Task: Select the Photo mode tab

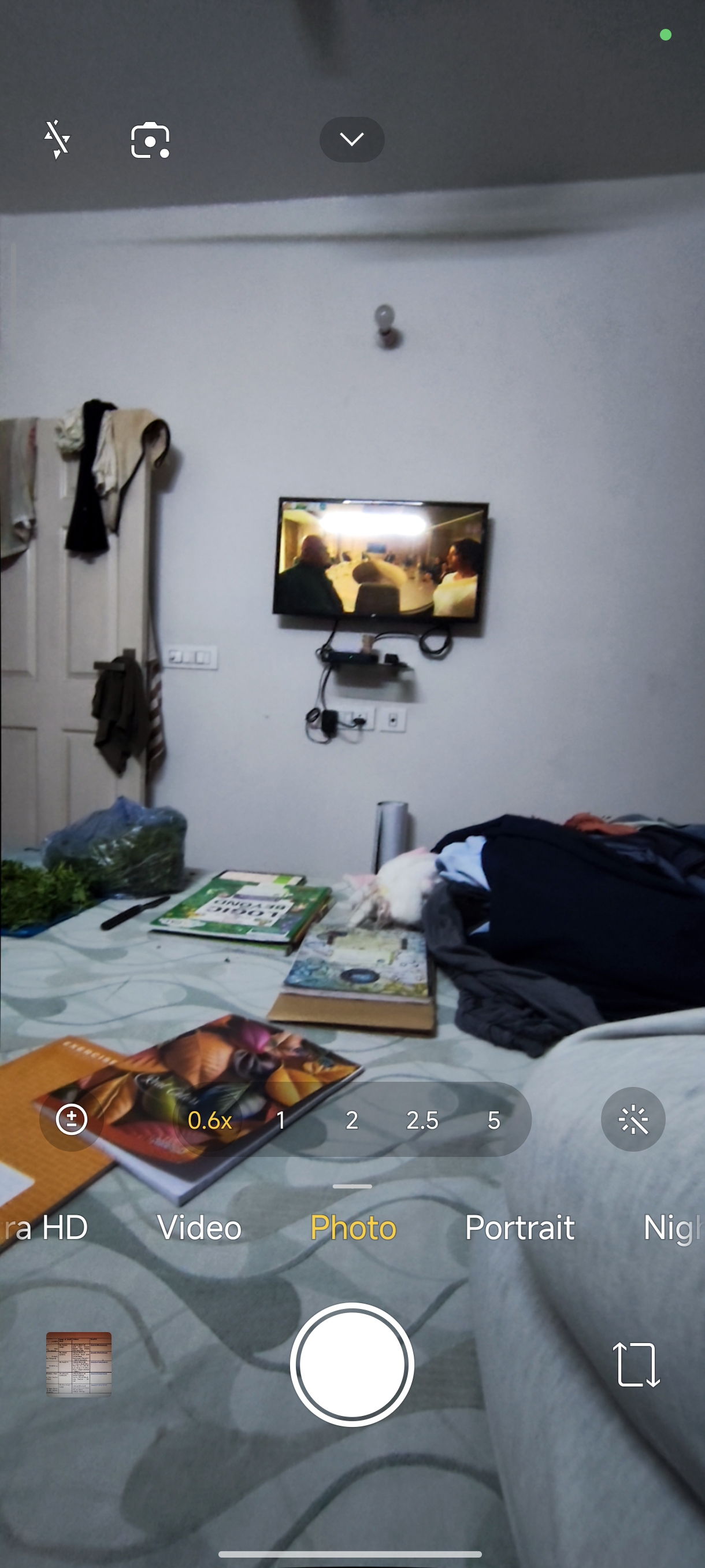Action: [353, 1227]
